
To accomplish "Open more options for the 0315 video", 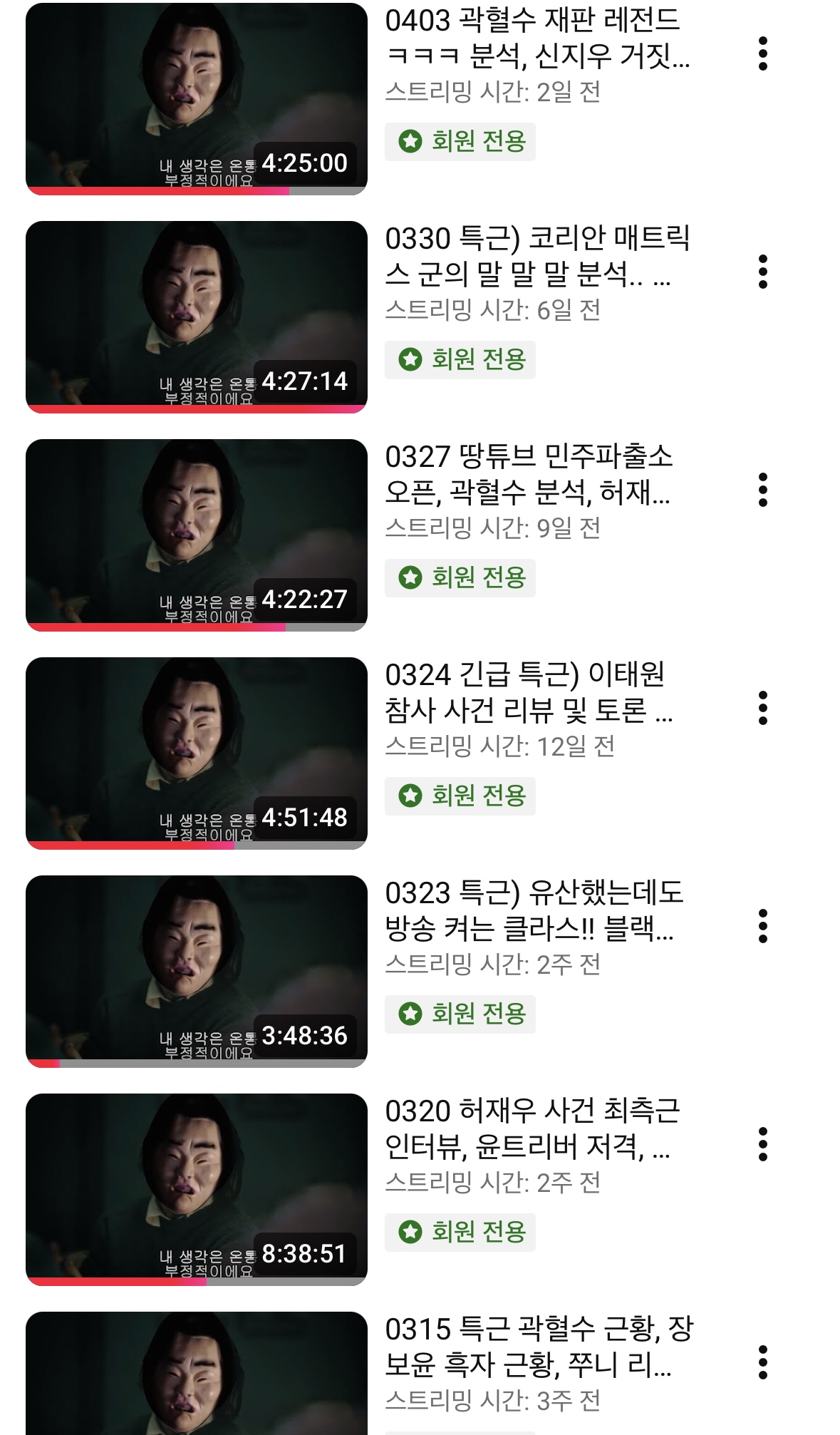I will [762, 1362].
